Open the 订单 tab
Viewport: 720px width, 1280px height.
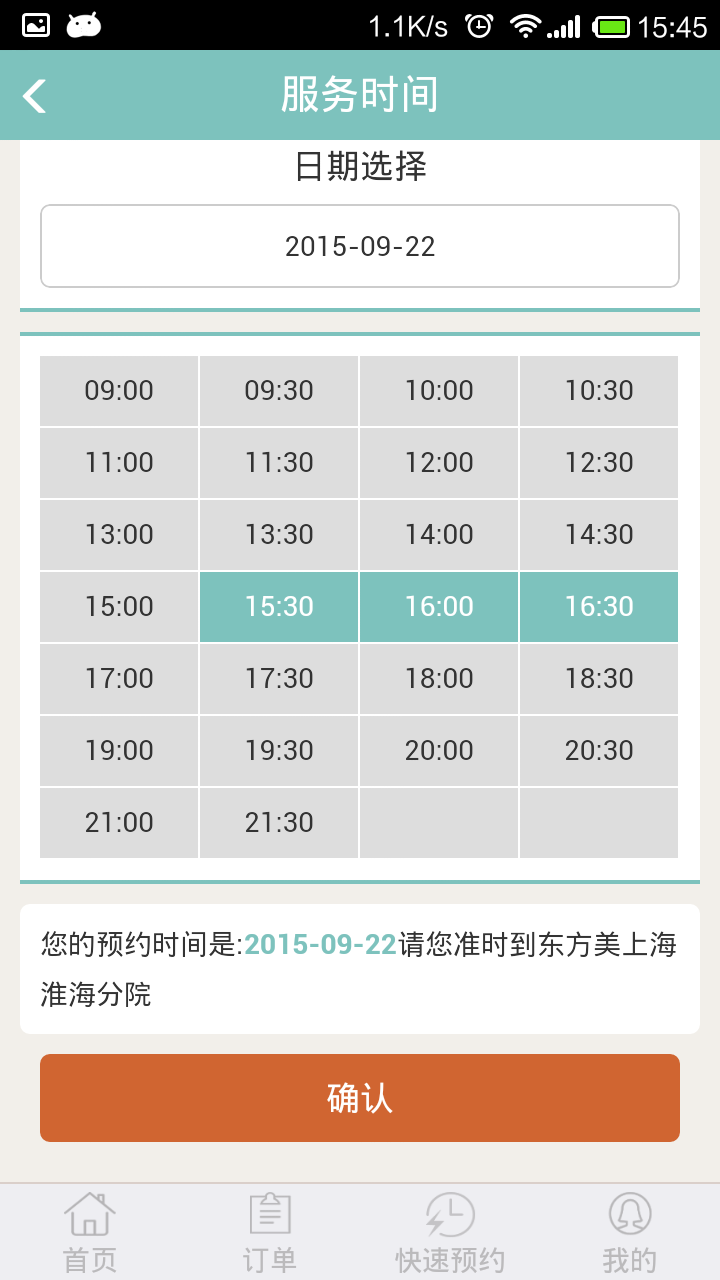point(270,1232)
